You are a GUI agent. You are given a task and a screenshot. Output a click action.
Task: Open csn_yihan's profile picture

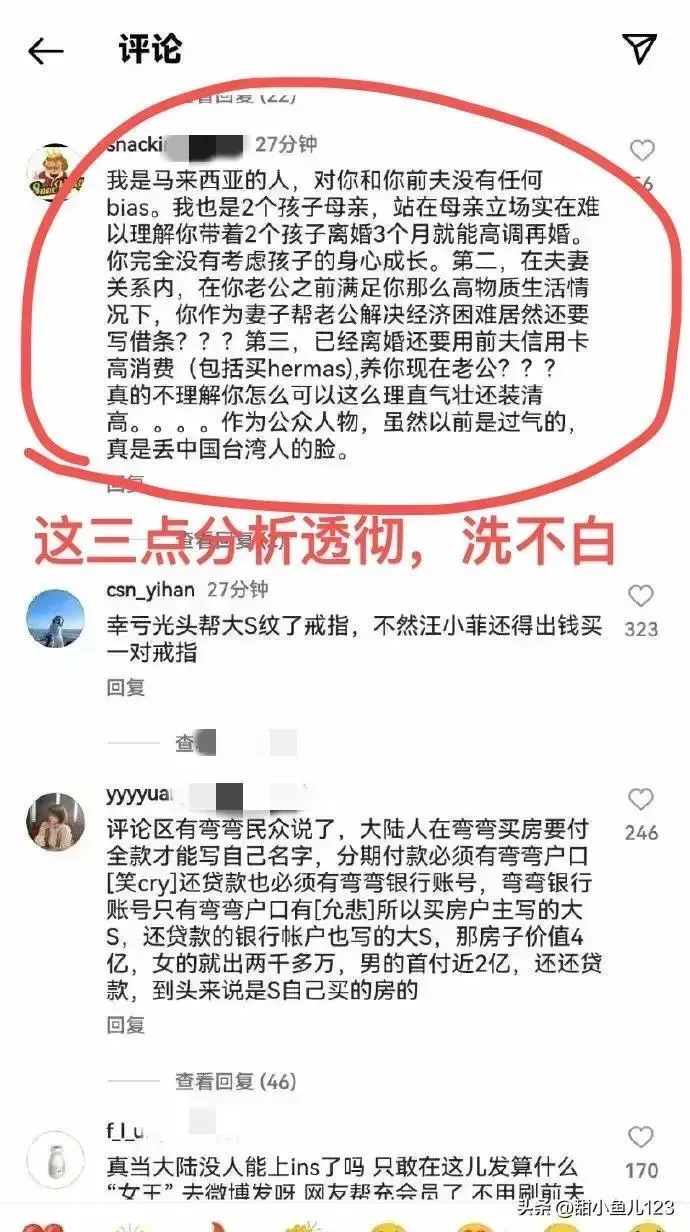pos(54,617)
